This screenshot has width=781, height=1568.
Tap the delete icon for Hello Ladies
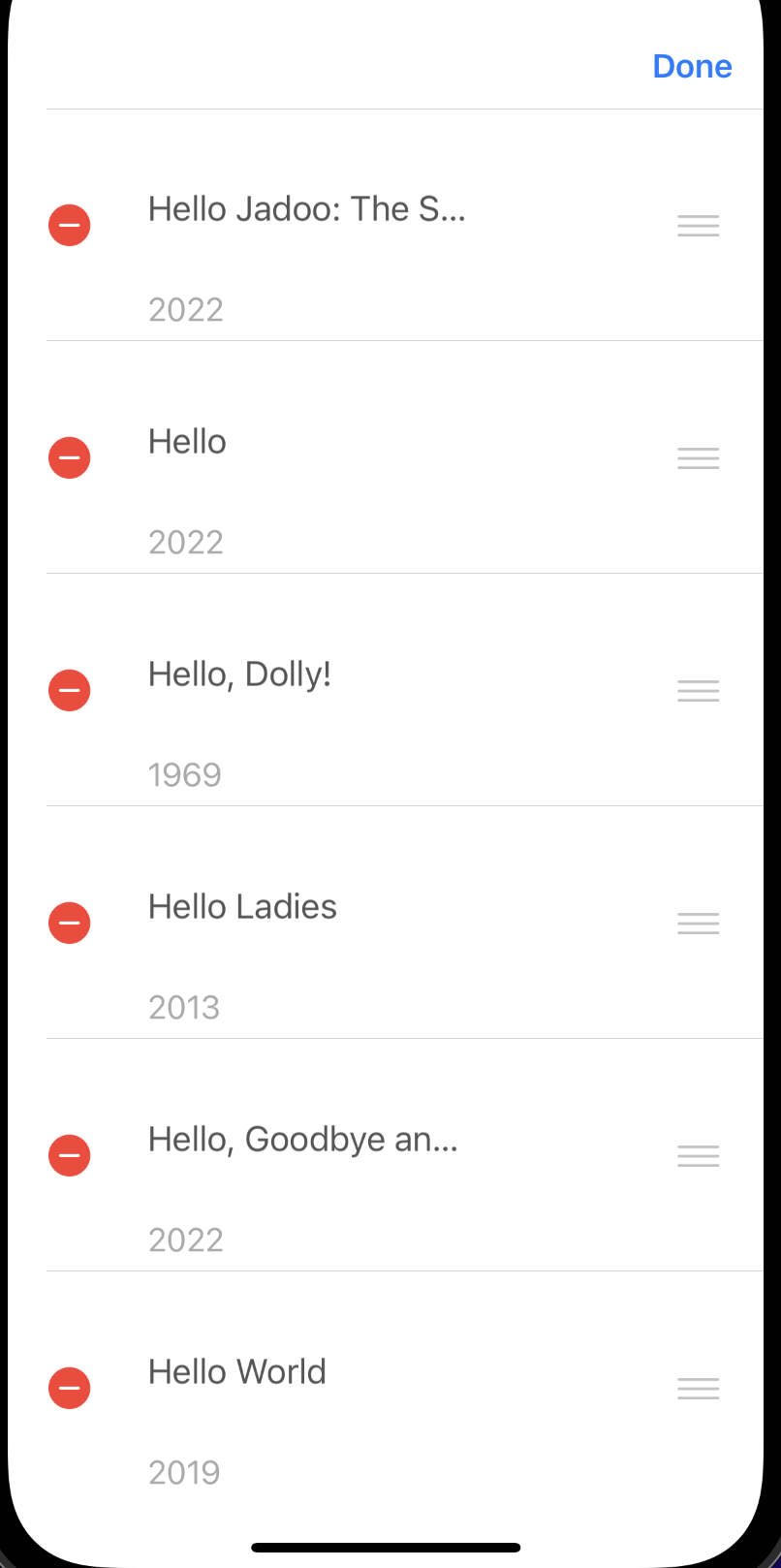[x=69, y=923]
